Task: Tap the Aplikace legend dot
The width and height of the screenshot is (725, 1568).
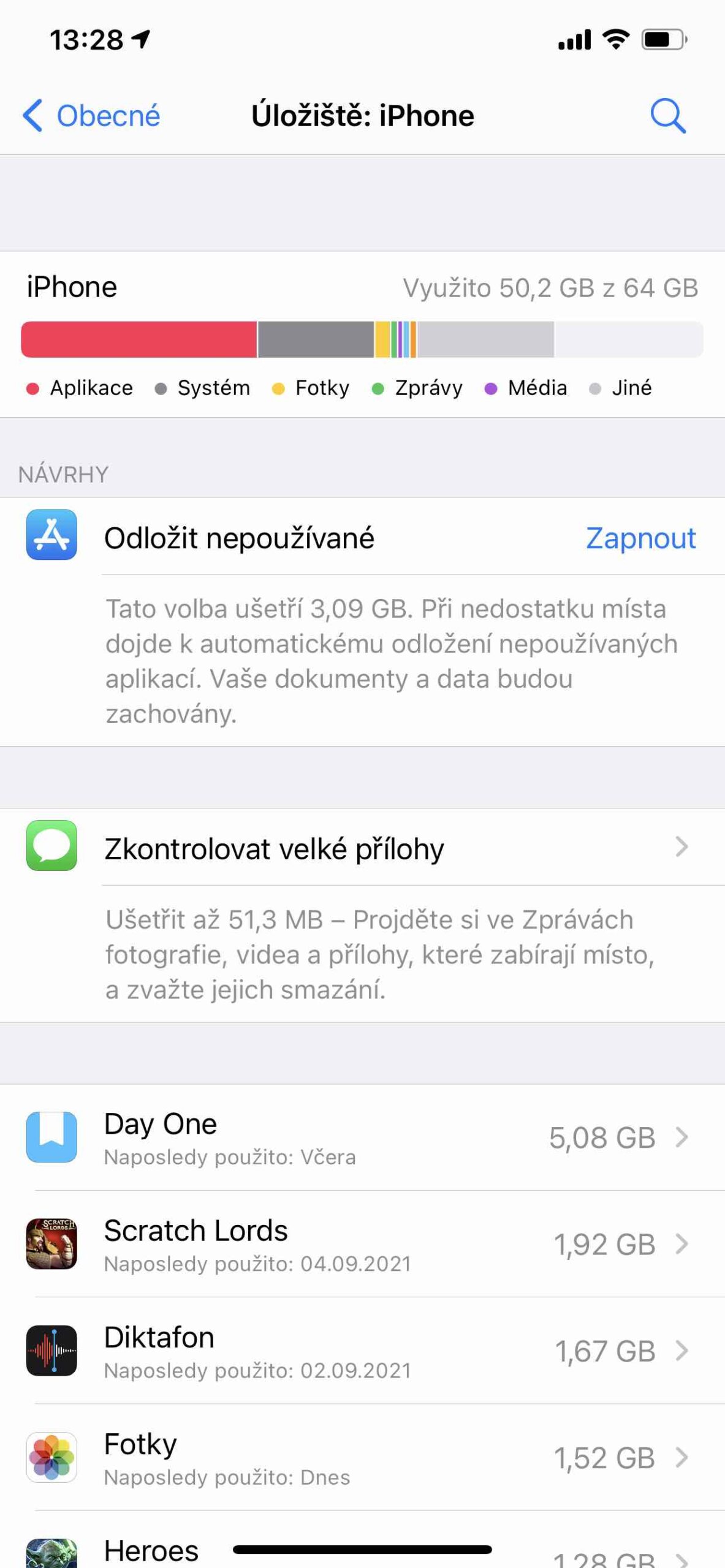Action: (x=32, y=388)
